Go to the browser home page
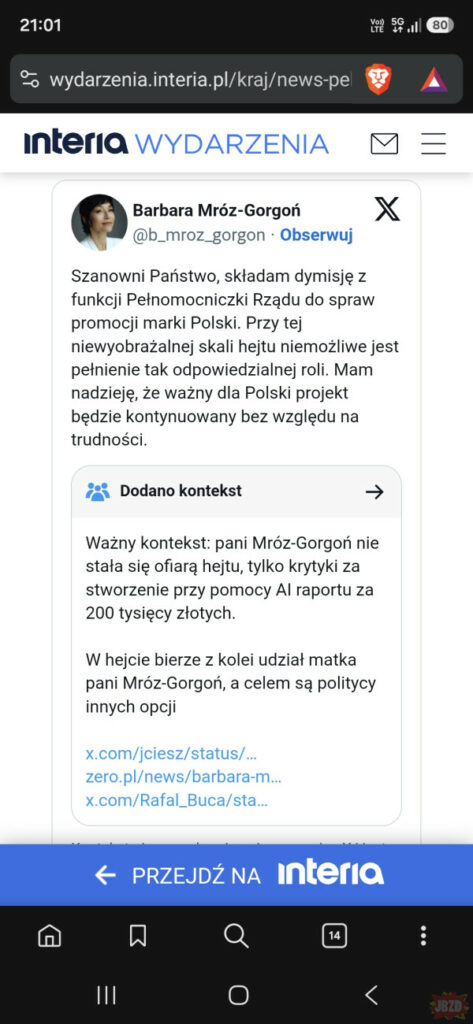The width and height of the screenshot is (473, 1024). [x=50, y=936]
